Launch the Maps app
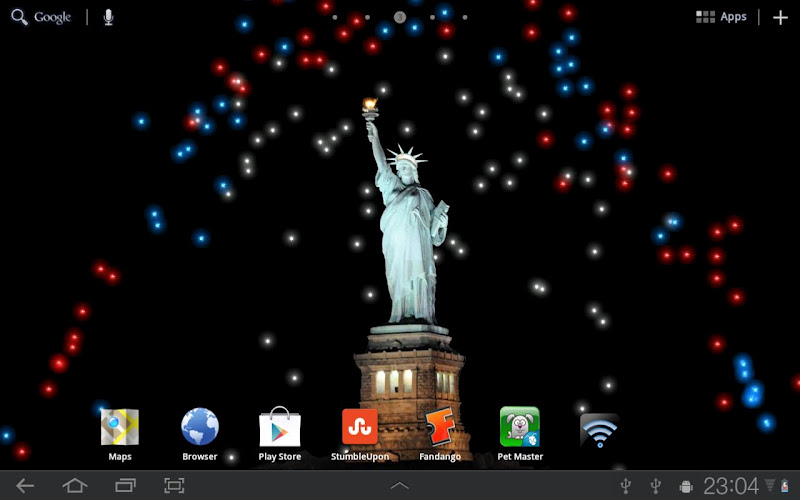Screen dimensions: 800x500 120,428
